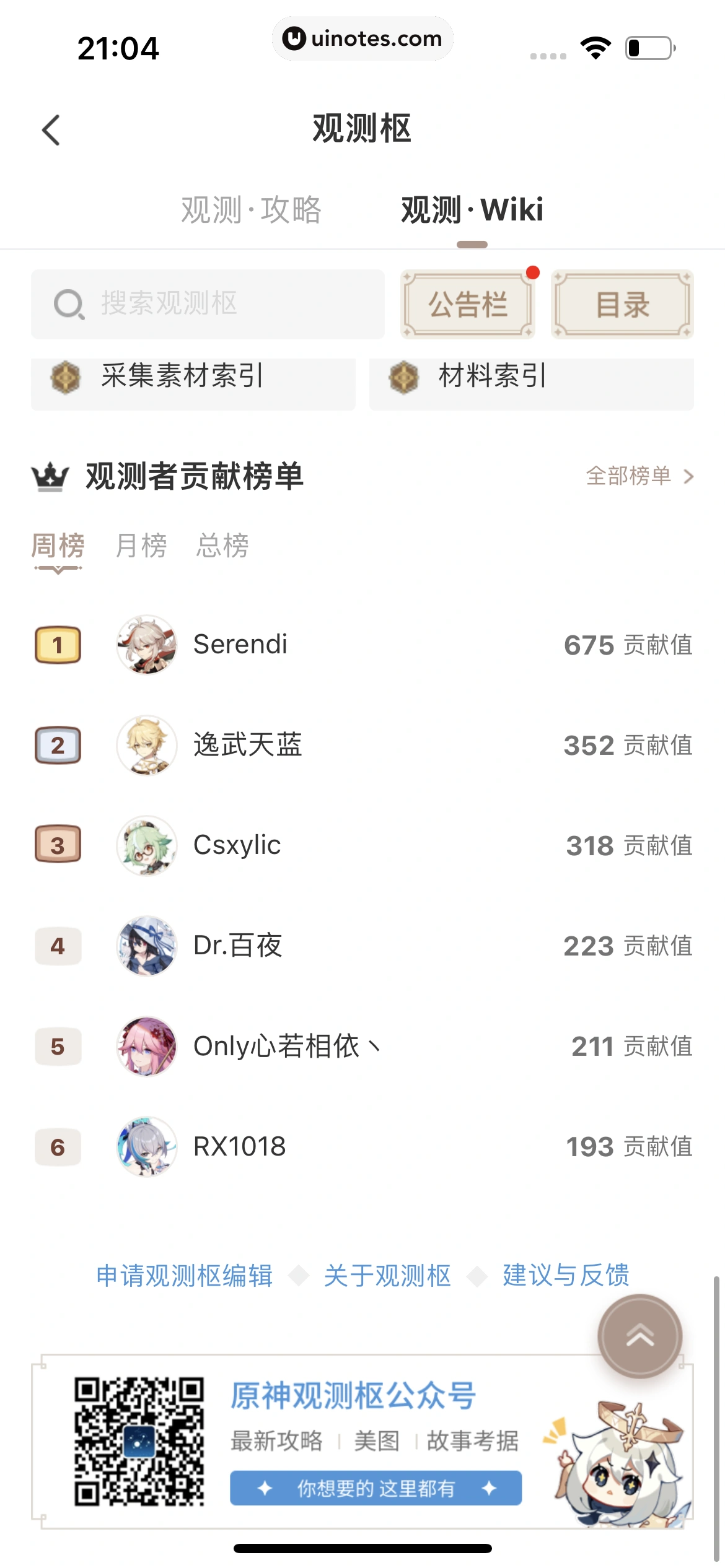
Task: Open 建议与反馈 feedback link
Action: coord(566,1276)
